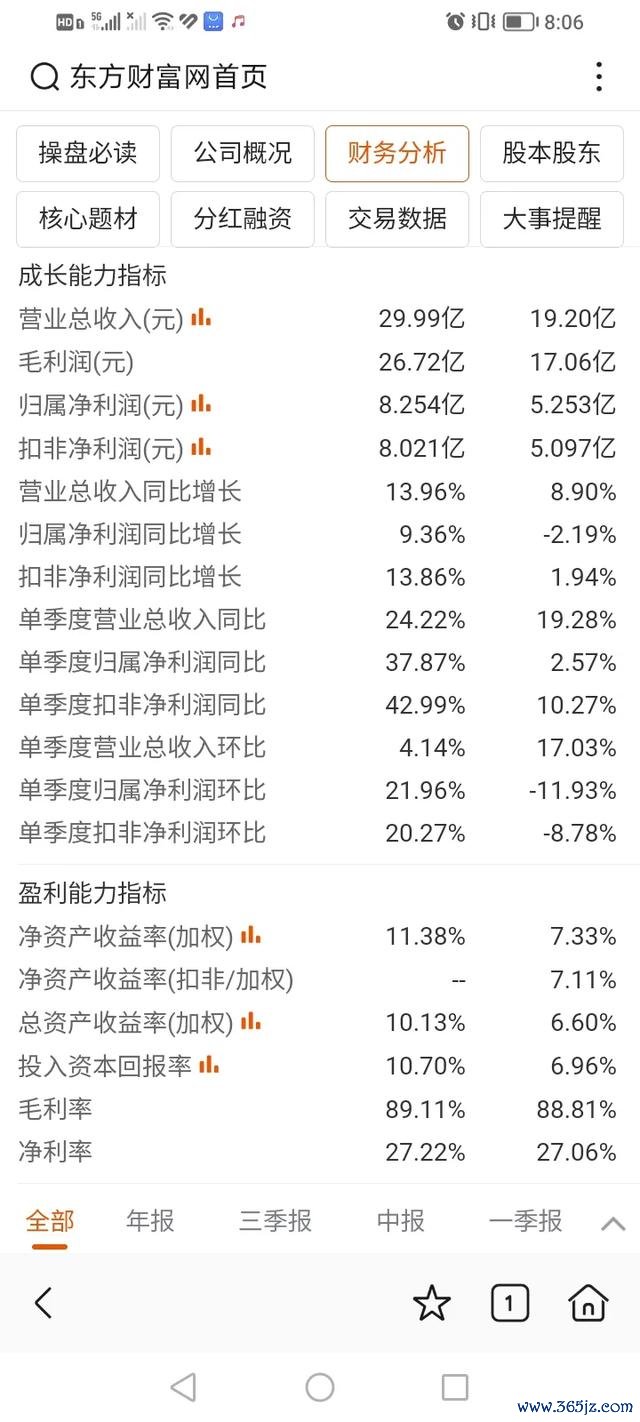The height and width of the screenshot is (1422, 640).
Task: Select the 财务分析 tab
Action: pos(397,153)
